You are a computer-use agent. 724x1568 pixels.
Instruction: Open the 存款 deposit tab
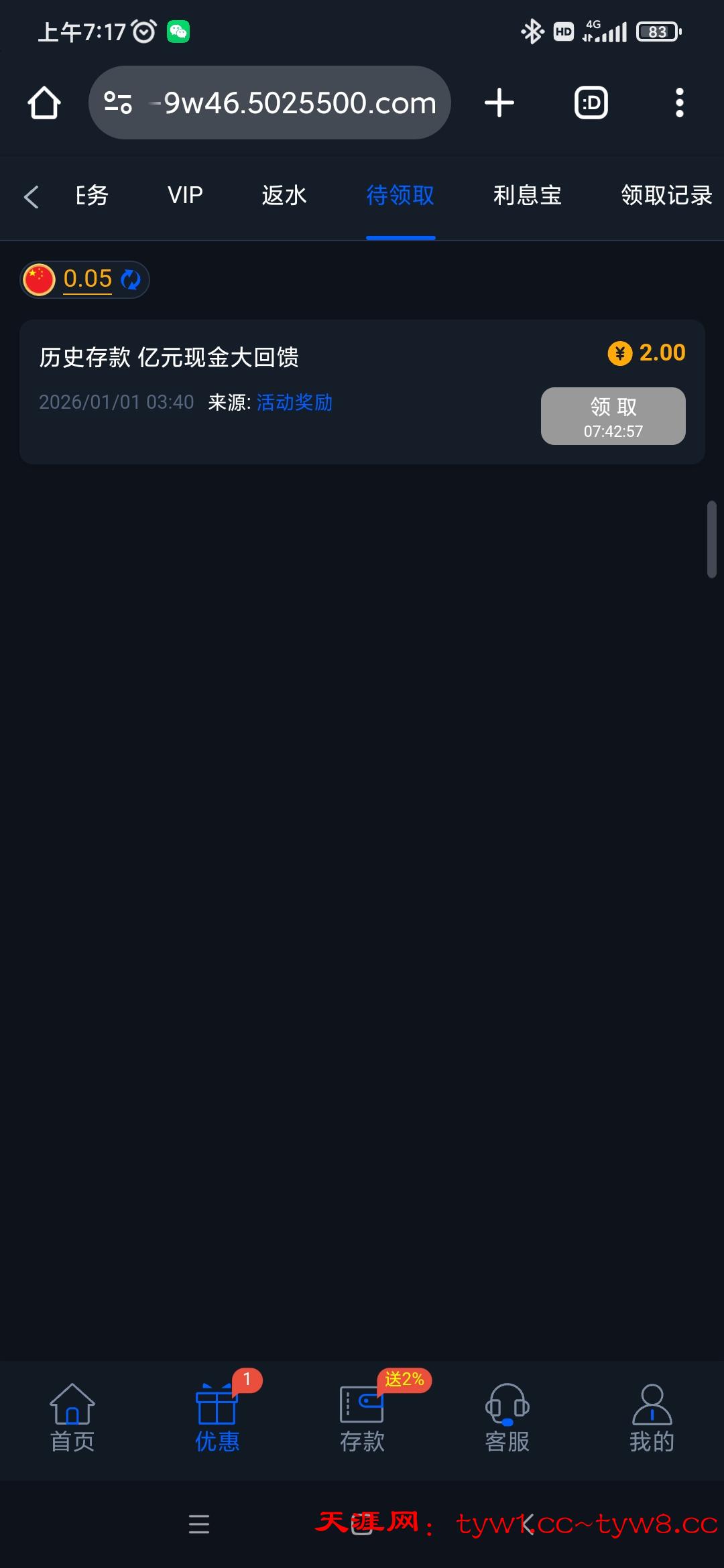(x=362, y=1417)
